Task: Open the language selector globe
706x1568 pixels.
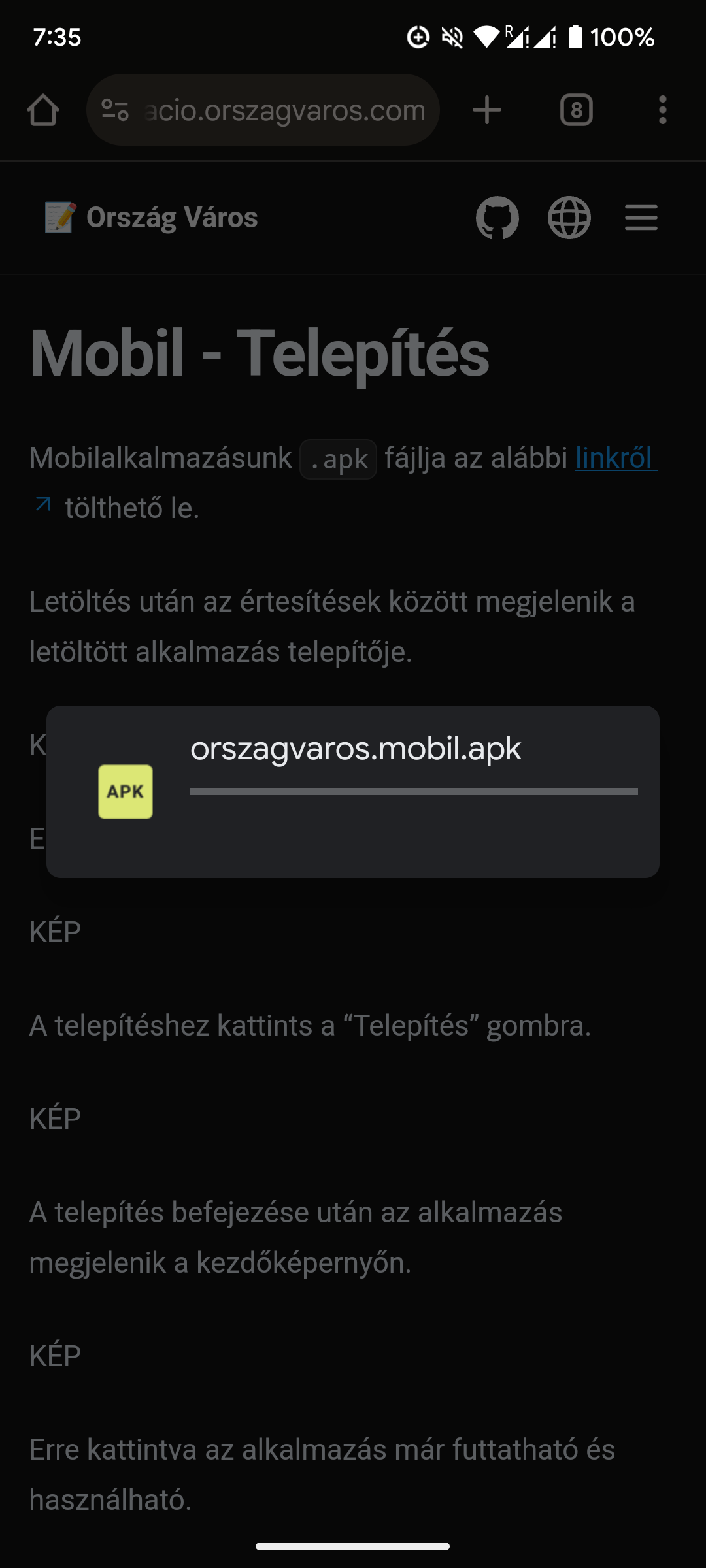Action: click(569, 218)
